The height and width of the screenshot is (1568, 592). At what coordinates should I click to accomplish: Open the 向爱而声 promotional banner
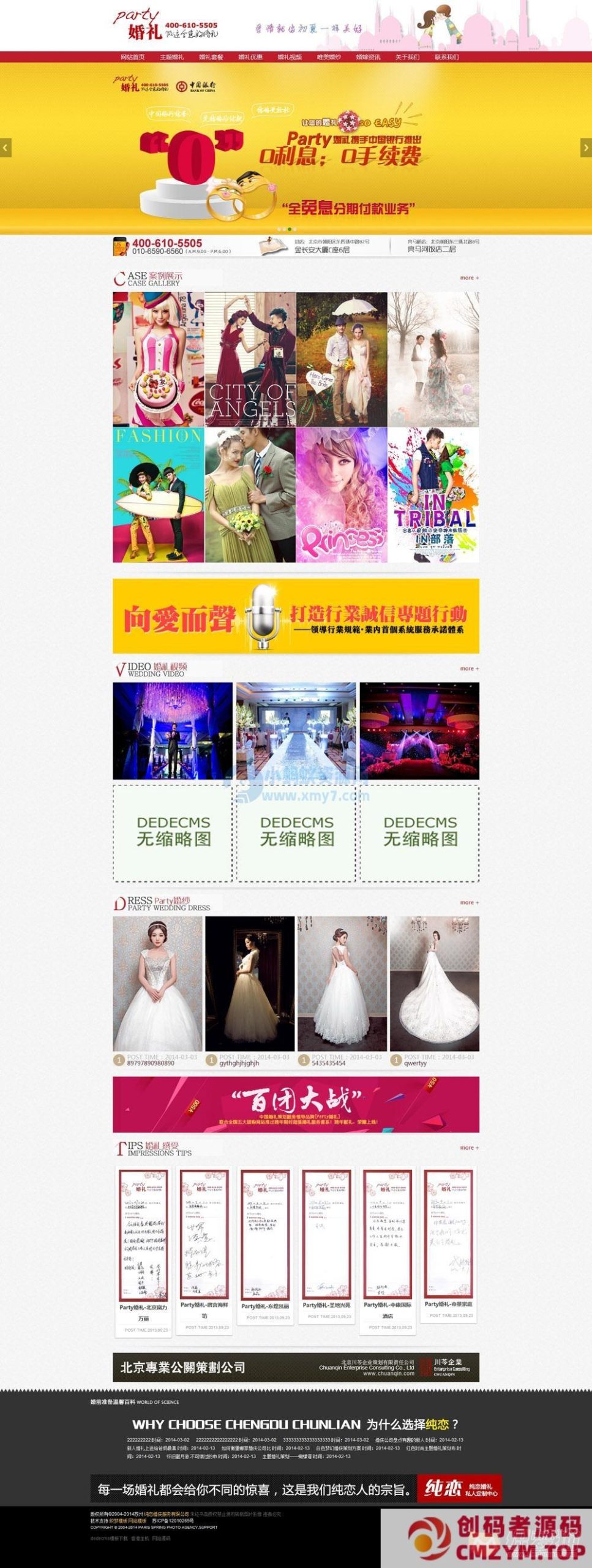[x=296, y=616]
